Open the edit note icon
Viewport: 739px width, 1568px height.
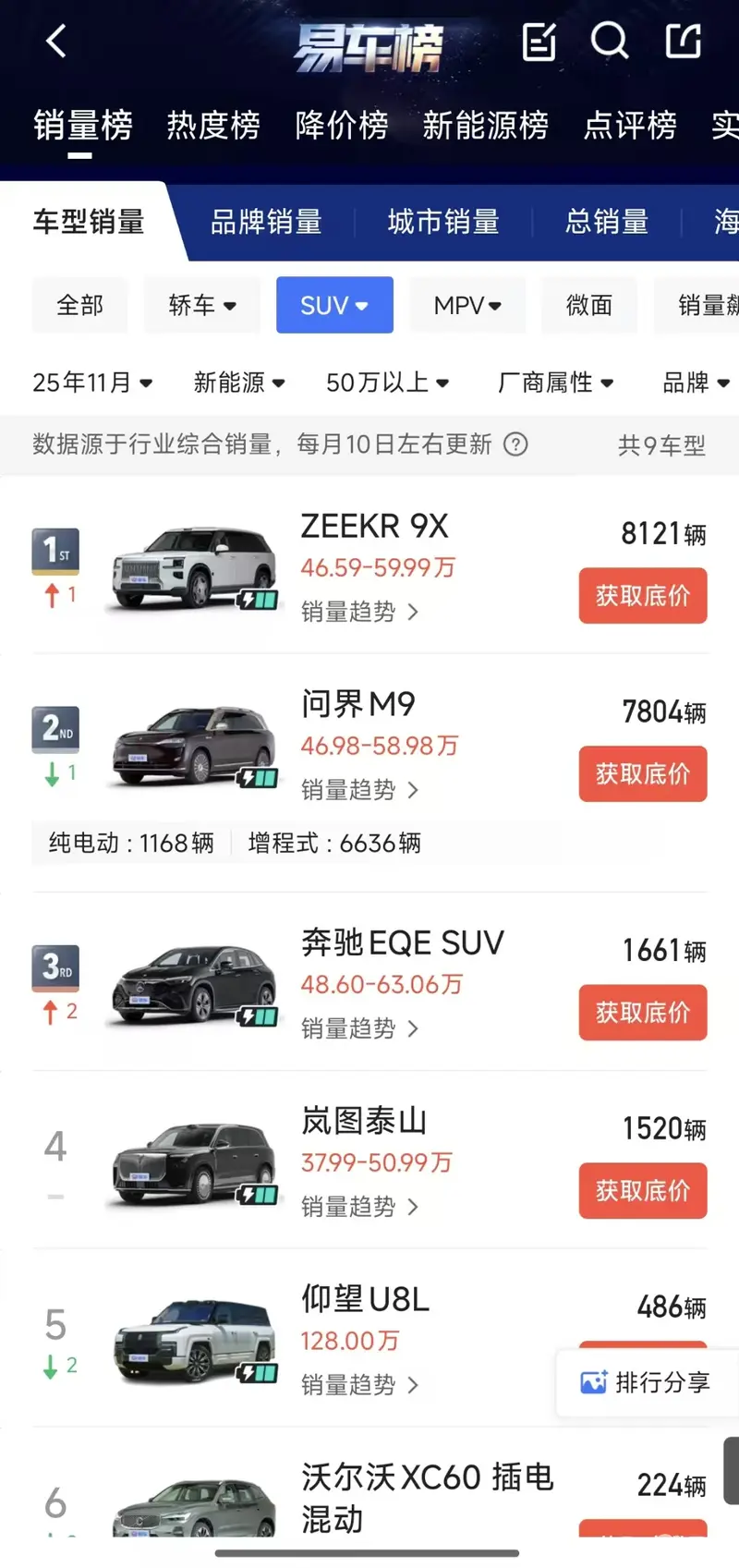[x=539, y=42]
